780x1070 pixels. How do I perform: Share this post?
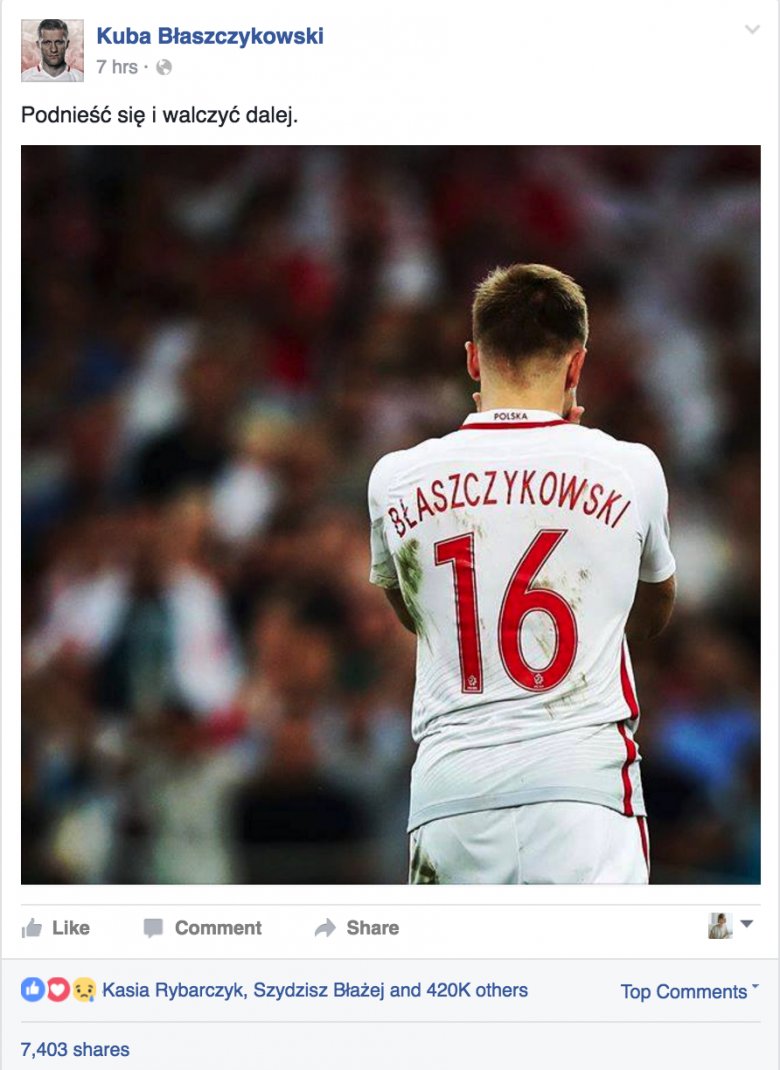[357, 928]
